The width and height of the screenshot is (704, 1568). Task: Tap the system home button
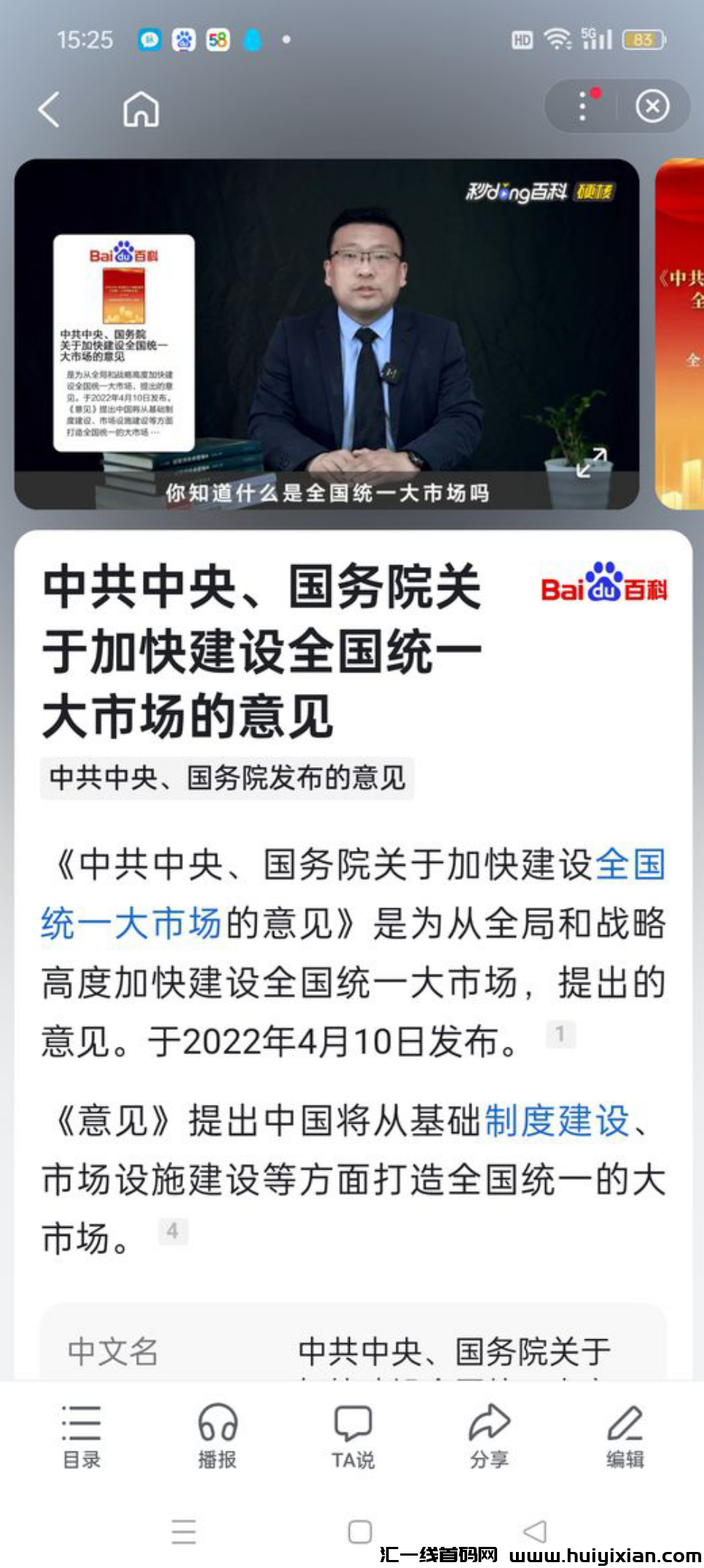click(360, 1532)
